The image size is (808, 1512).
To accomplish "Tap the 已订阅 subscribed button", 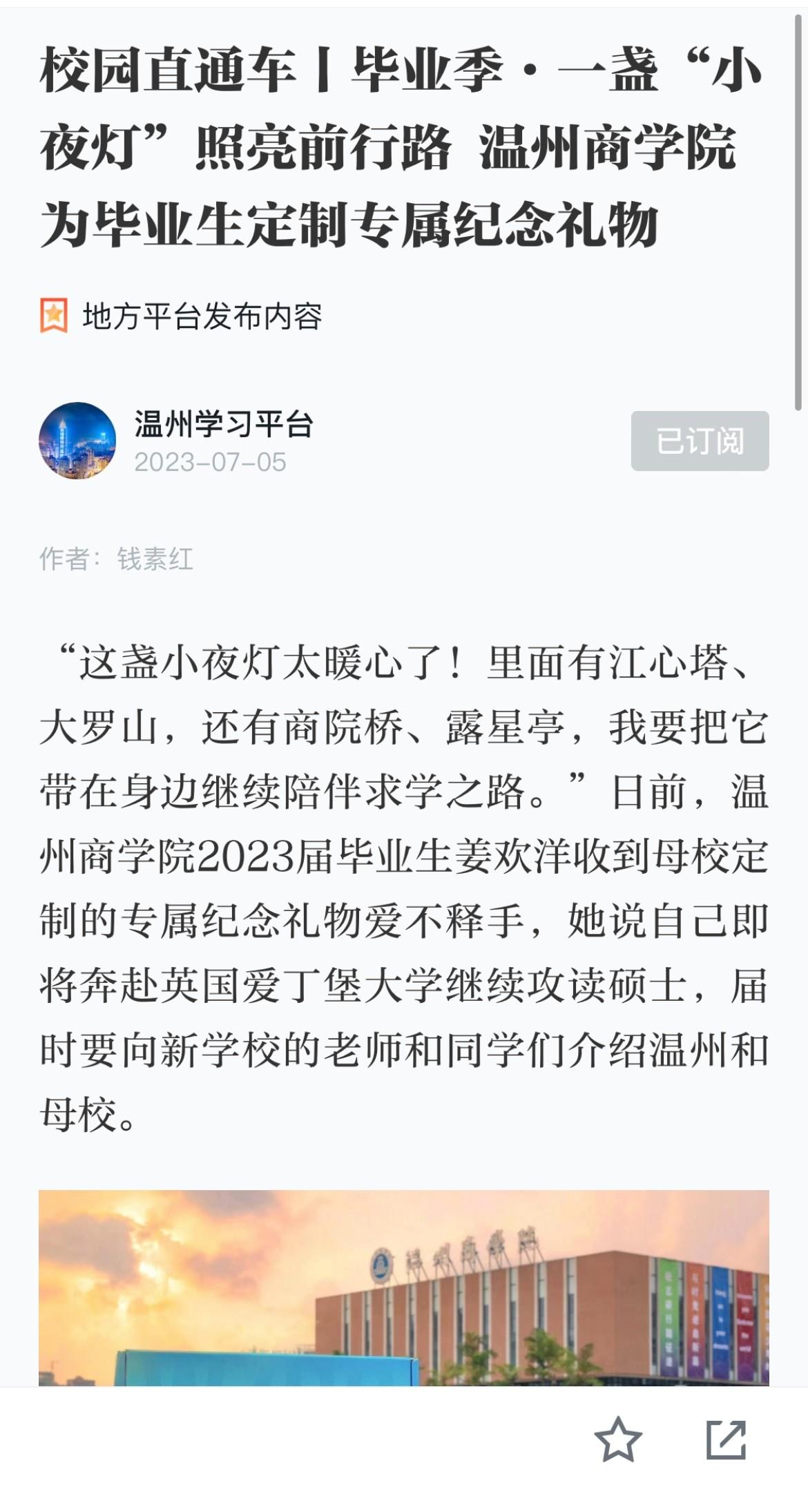I will (x=700, y=441).
